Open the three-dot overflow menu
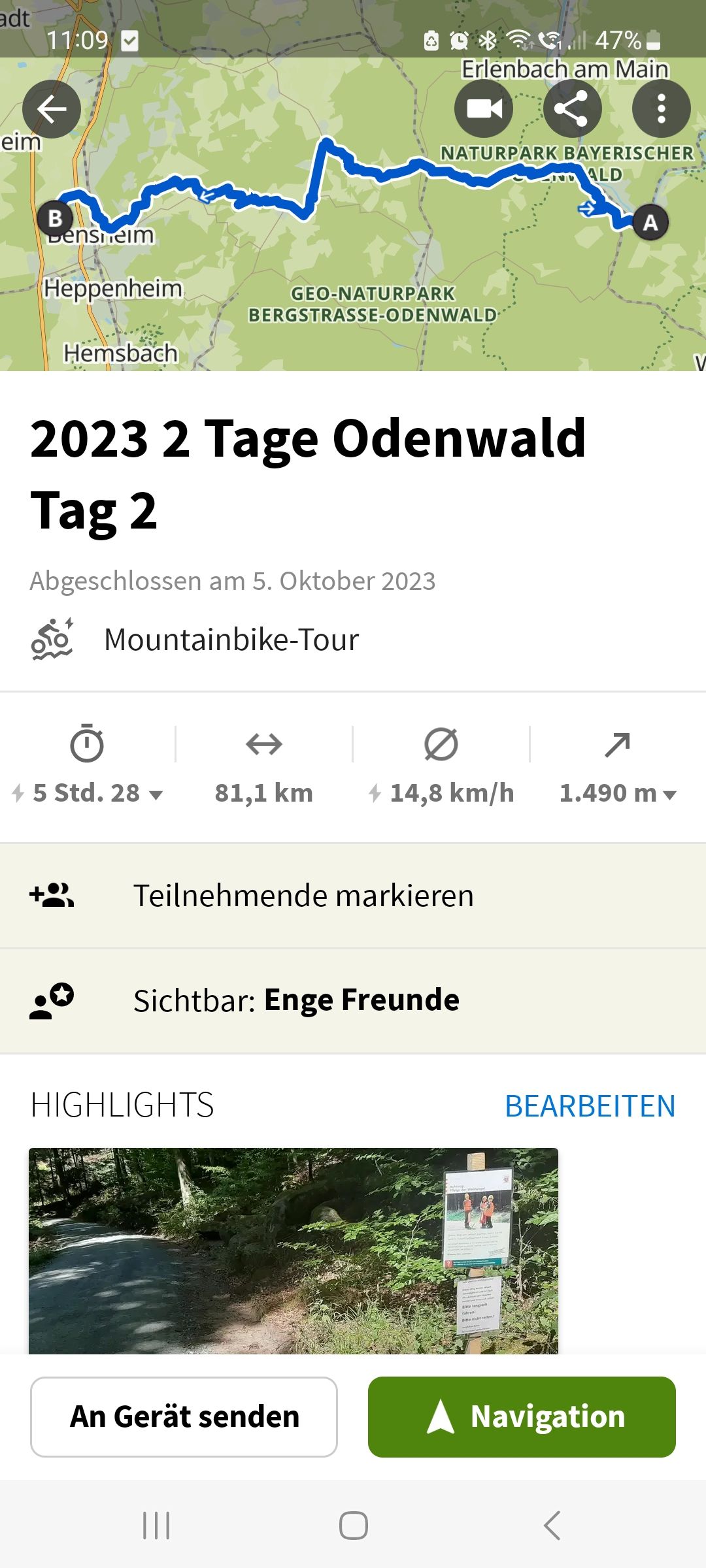This screenshot has width=706, height=1568. [661, 109]
